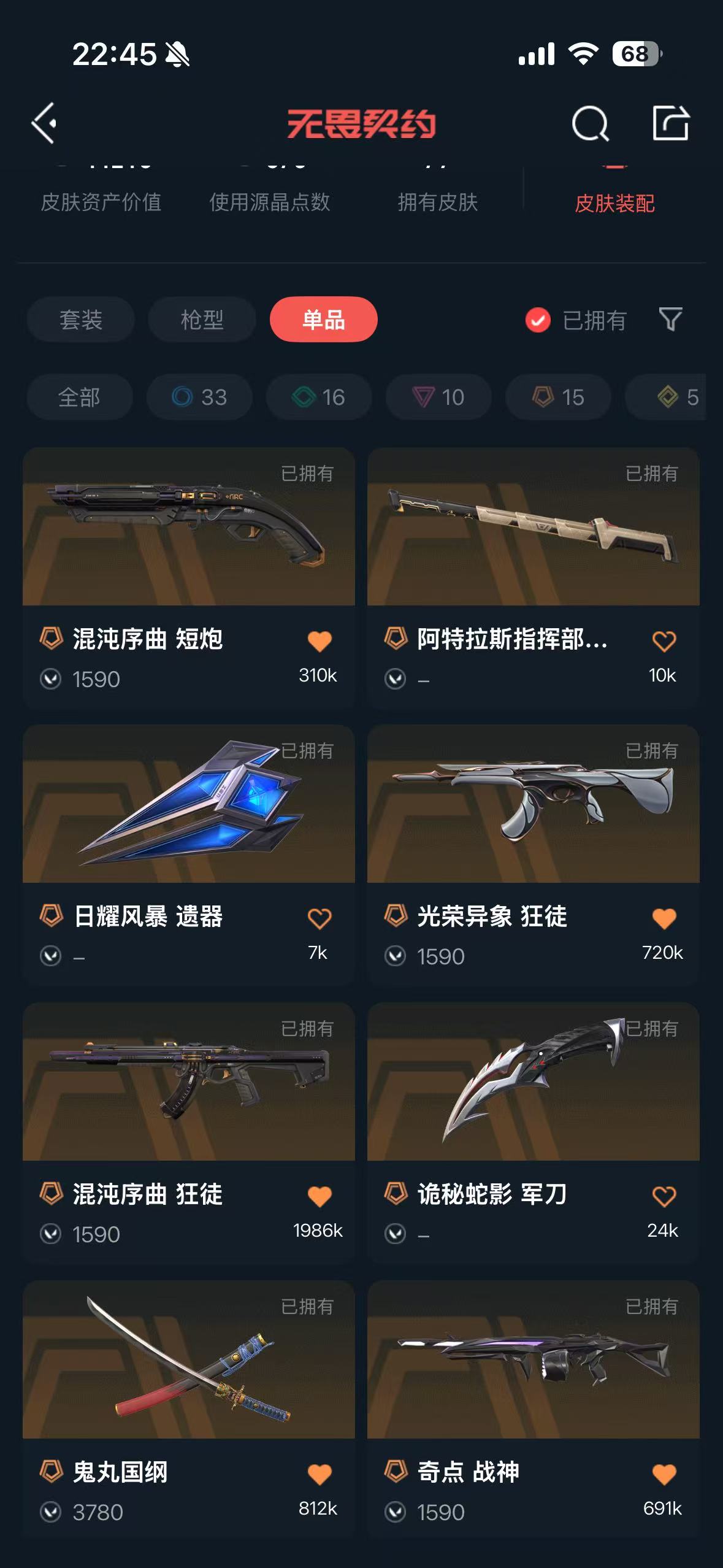
Task: Filter by the green tier chip 16
Action: 318,397
